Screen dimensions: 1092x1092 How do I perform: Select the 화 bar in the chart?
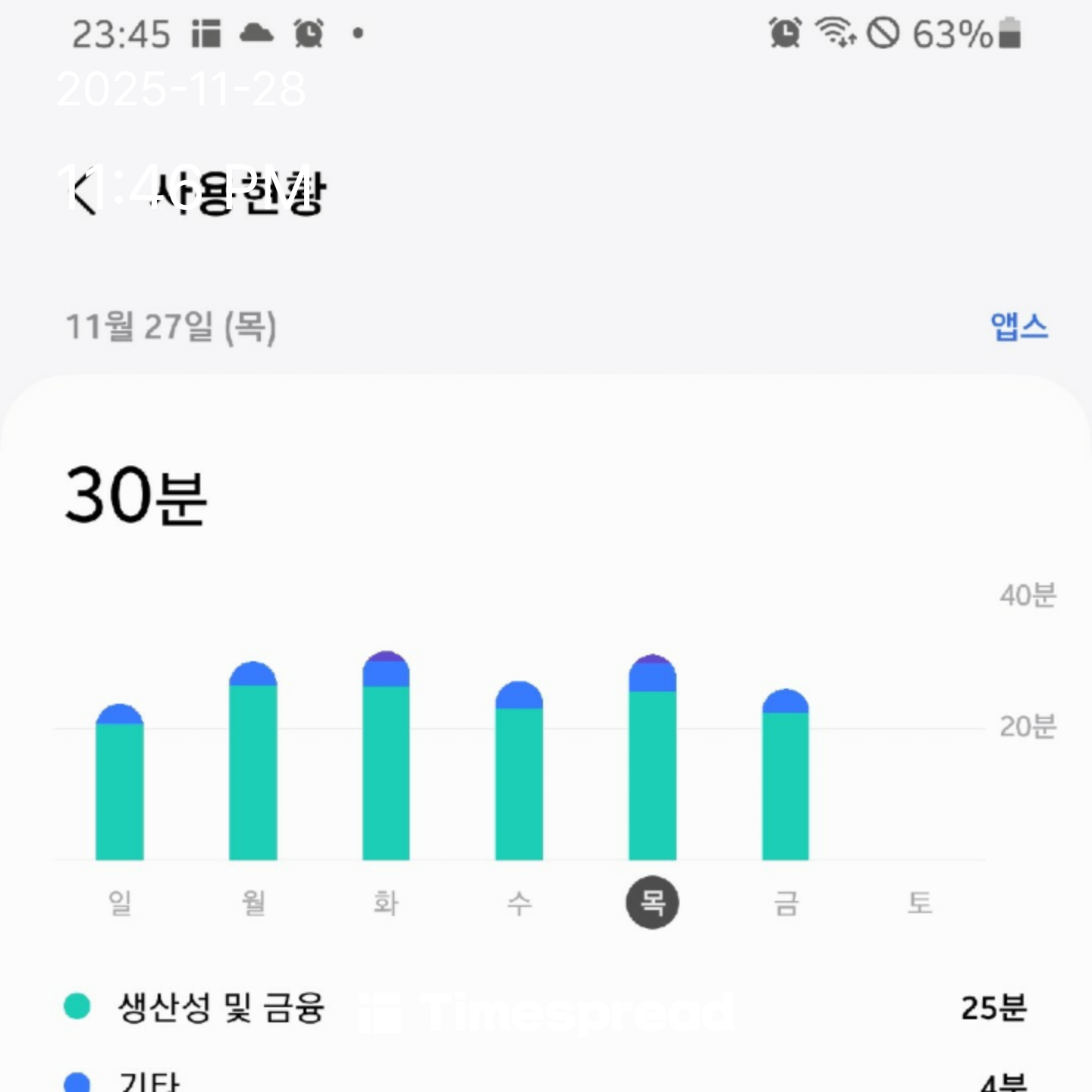(386, 758)
